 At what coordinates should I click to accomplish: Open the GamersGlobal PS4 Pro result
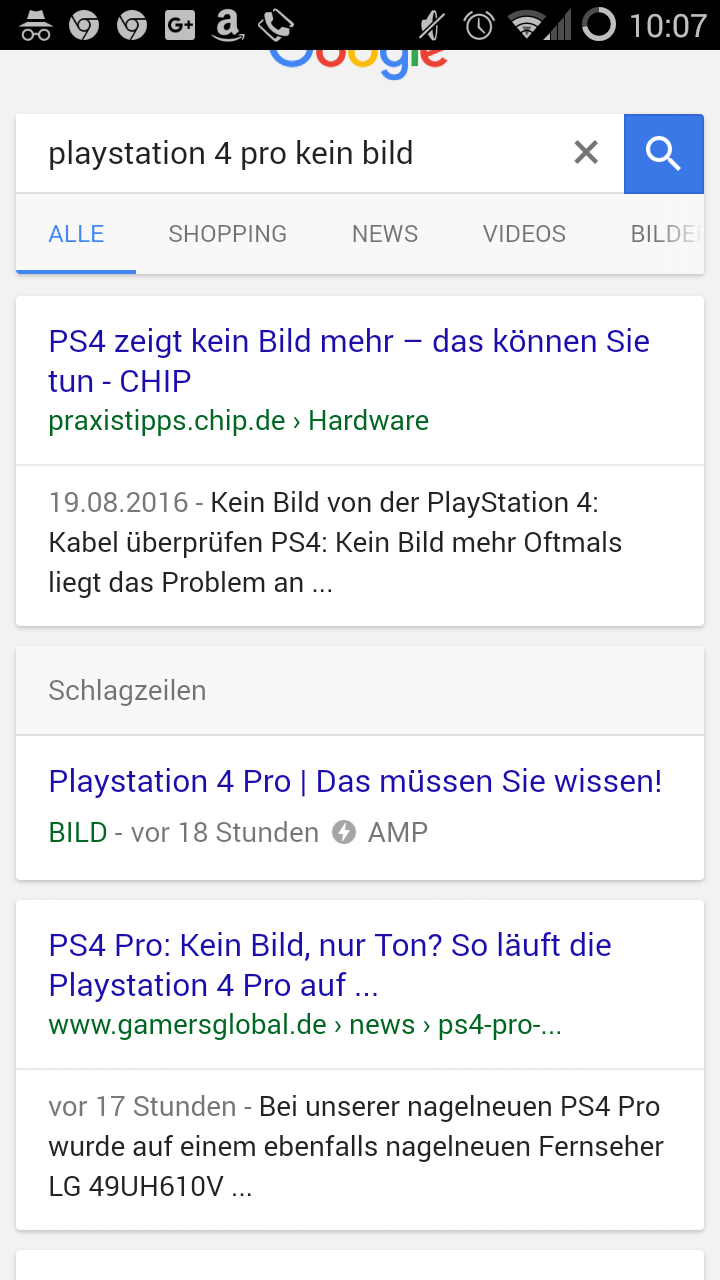click(x=330, y=965)
